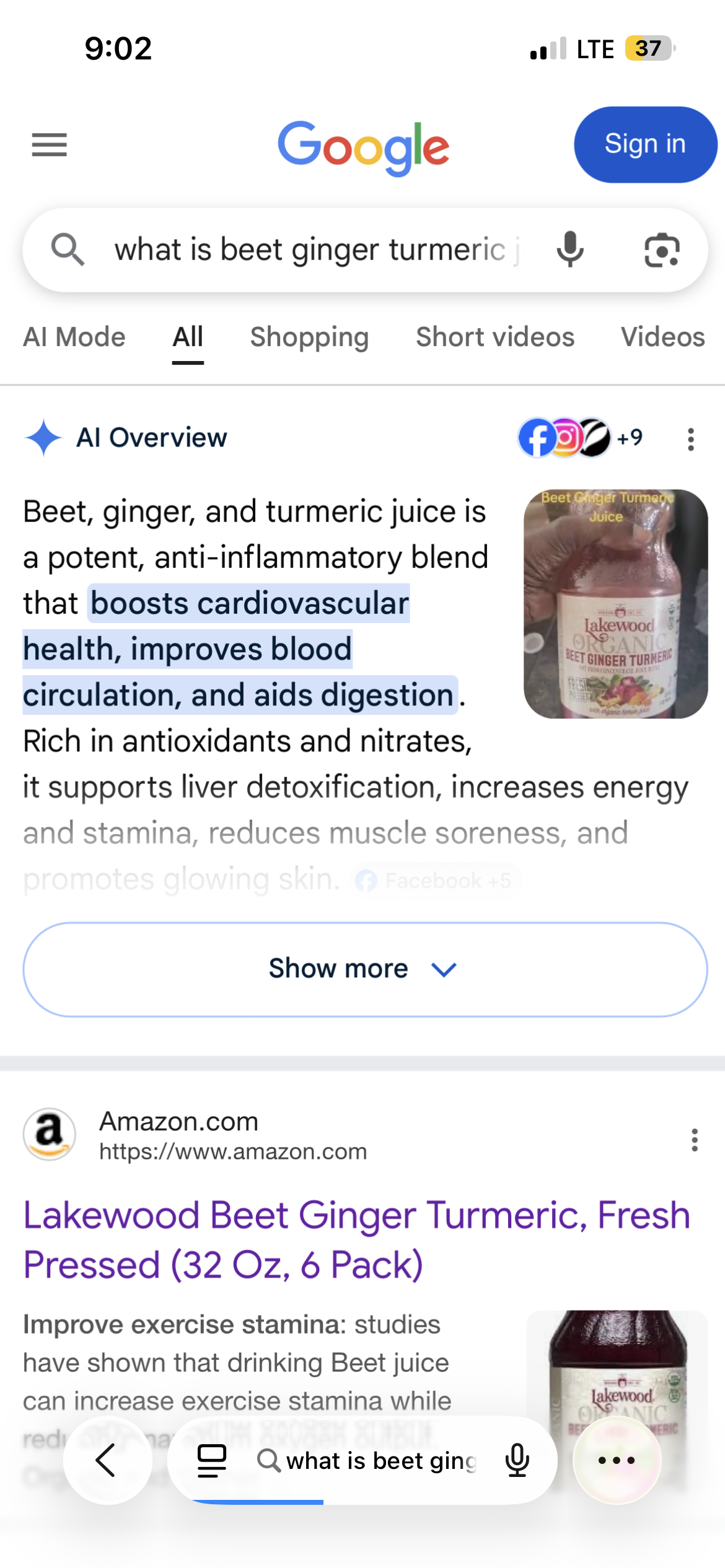The width and height of the screenshot is (725, 1568).
Task: Edit the Google search query field
Action: click(x=310, y=250)
